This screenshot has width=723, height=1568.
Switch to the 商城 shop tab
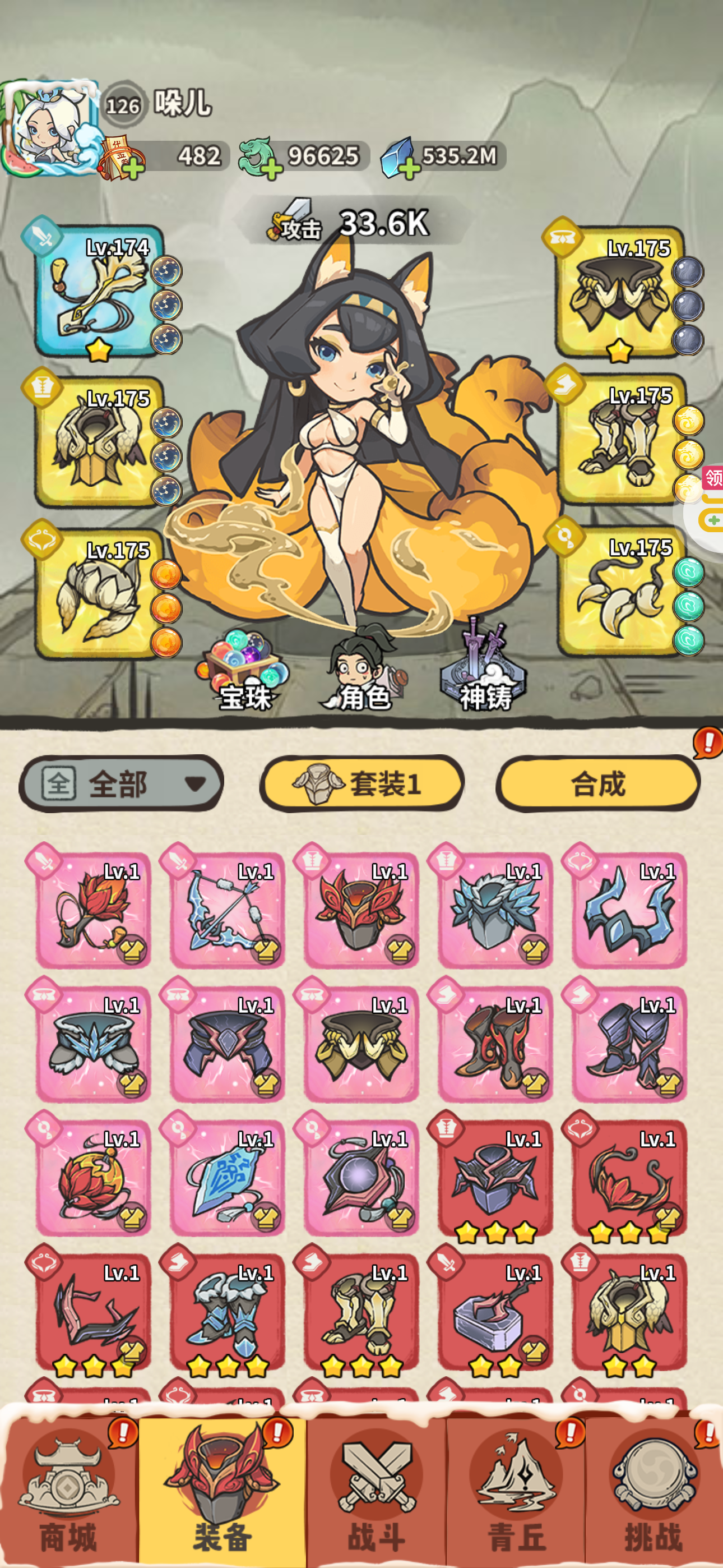tap(69, 1490)
